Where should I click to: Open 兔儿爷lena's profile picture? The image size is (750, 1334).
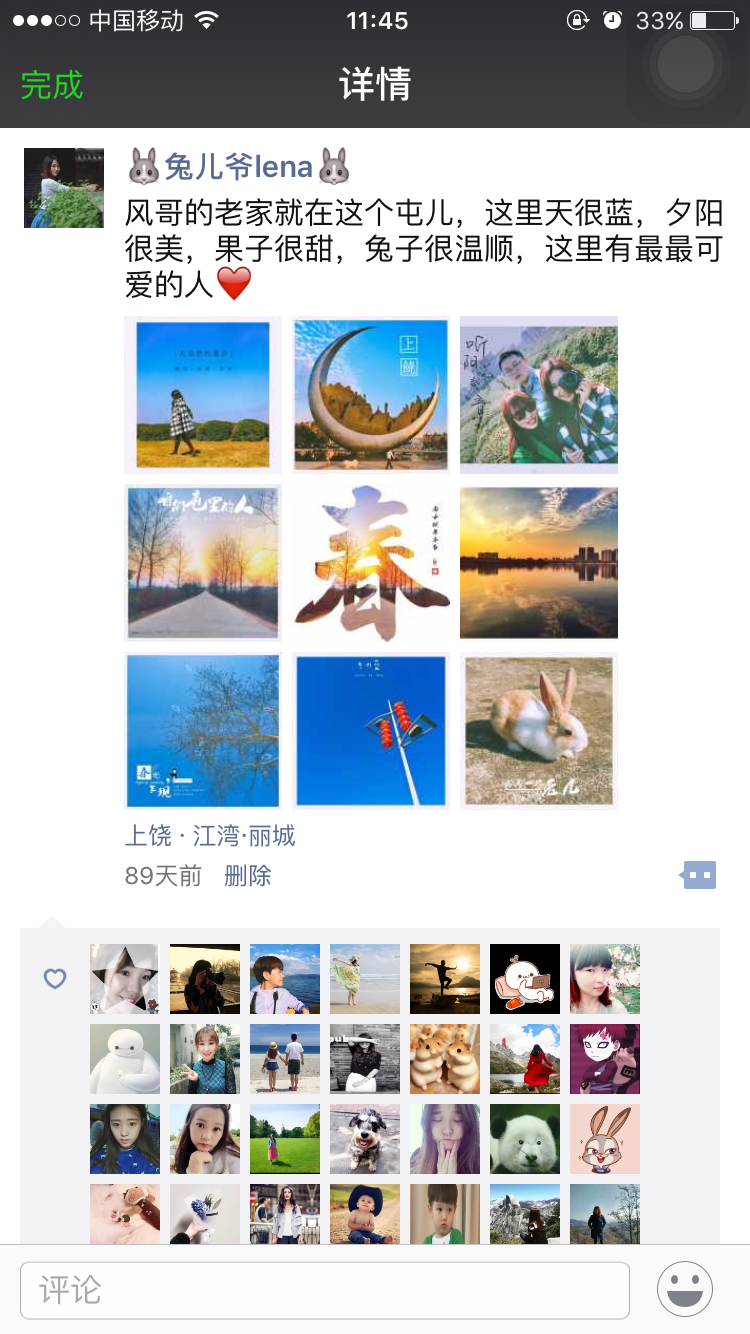64,188
